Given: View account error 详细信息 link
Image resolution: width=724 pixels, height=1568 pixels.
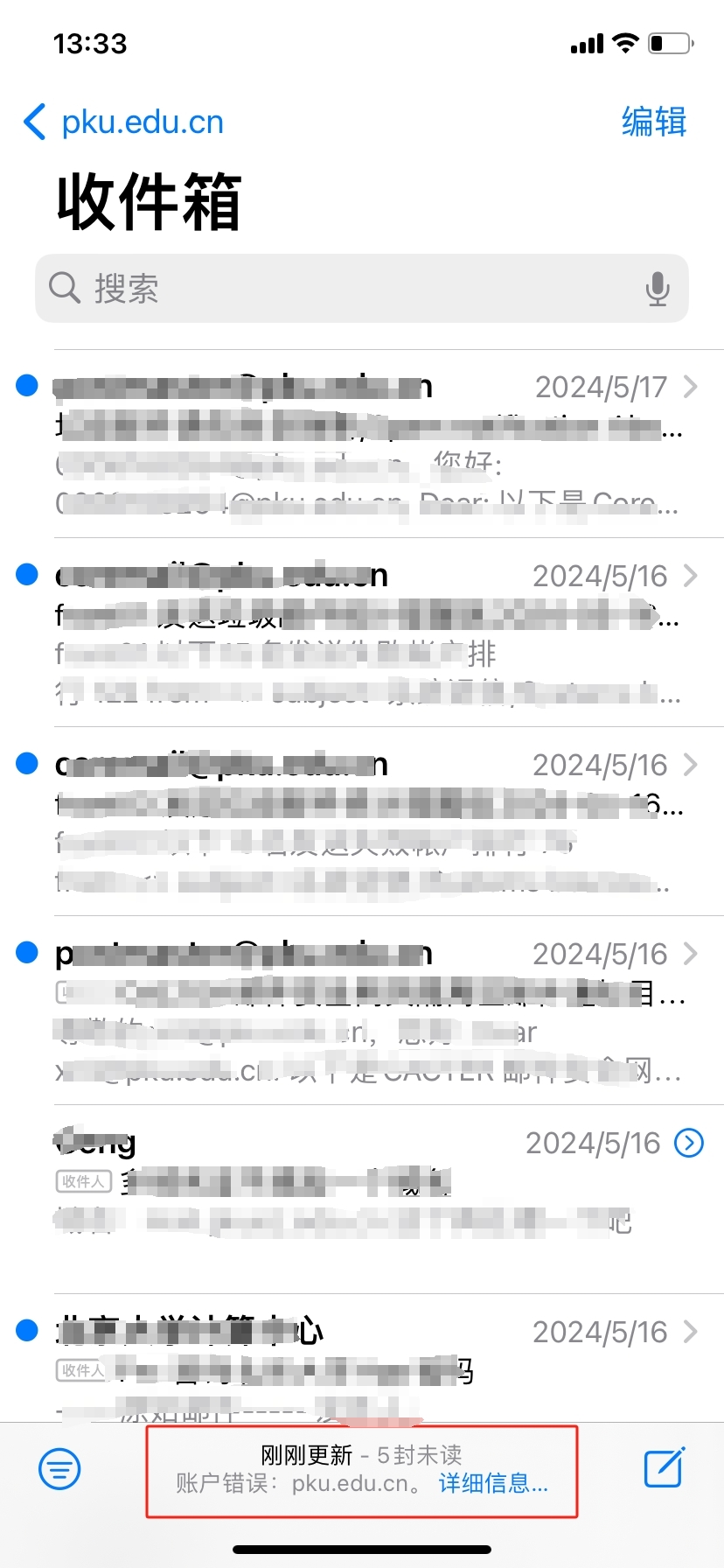Looking at the screenshot, I should click(x=493, y=1483).
